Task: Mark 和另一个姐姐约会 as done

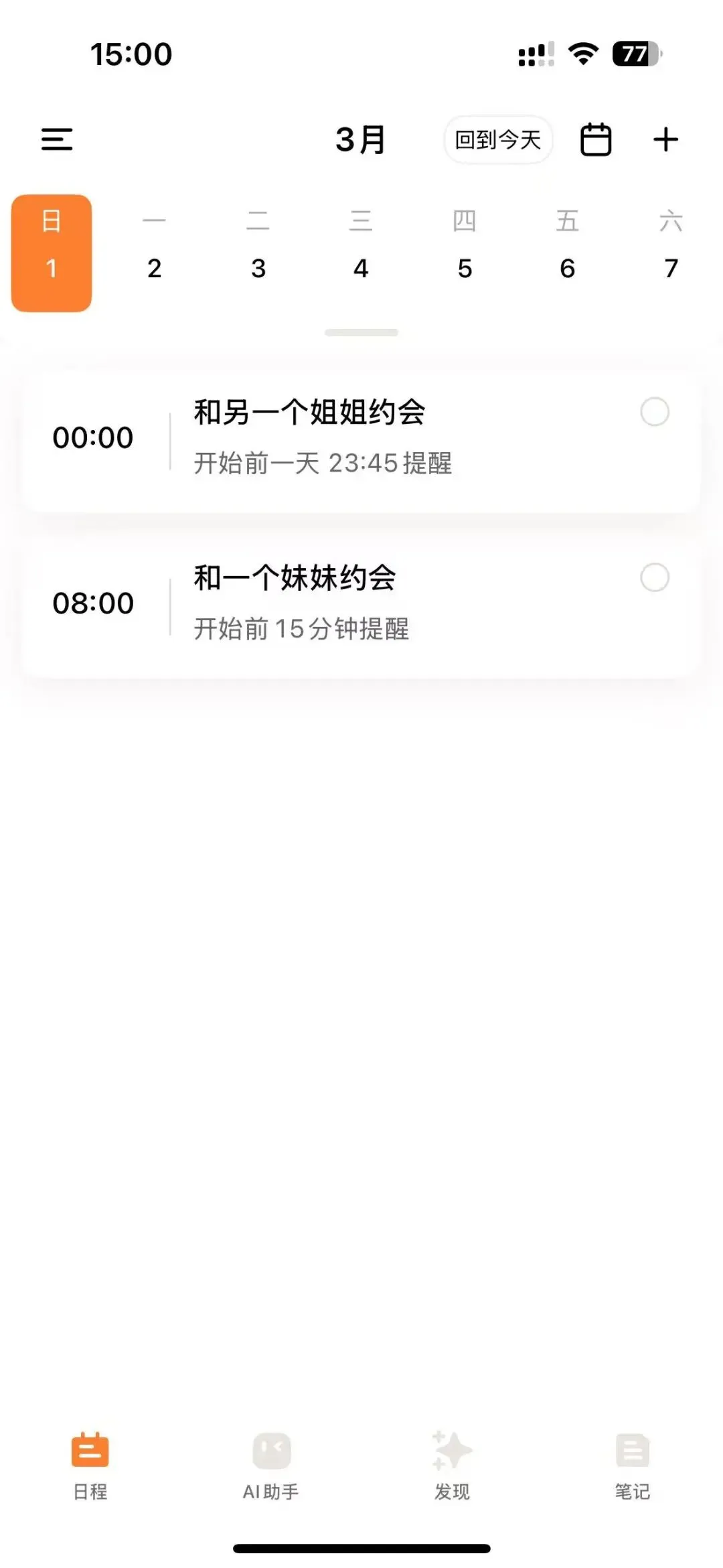Action: coord(654,412)
